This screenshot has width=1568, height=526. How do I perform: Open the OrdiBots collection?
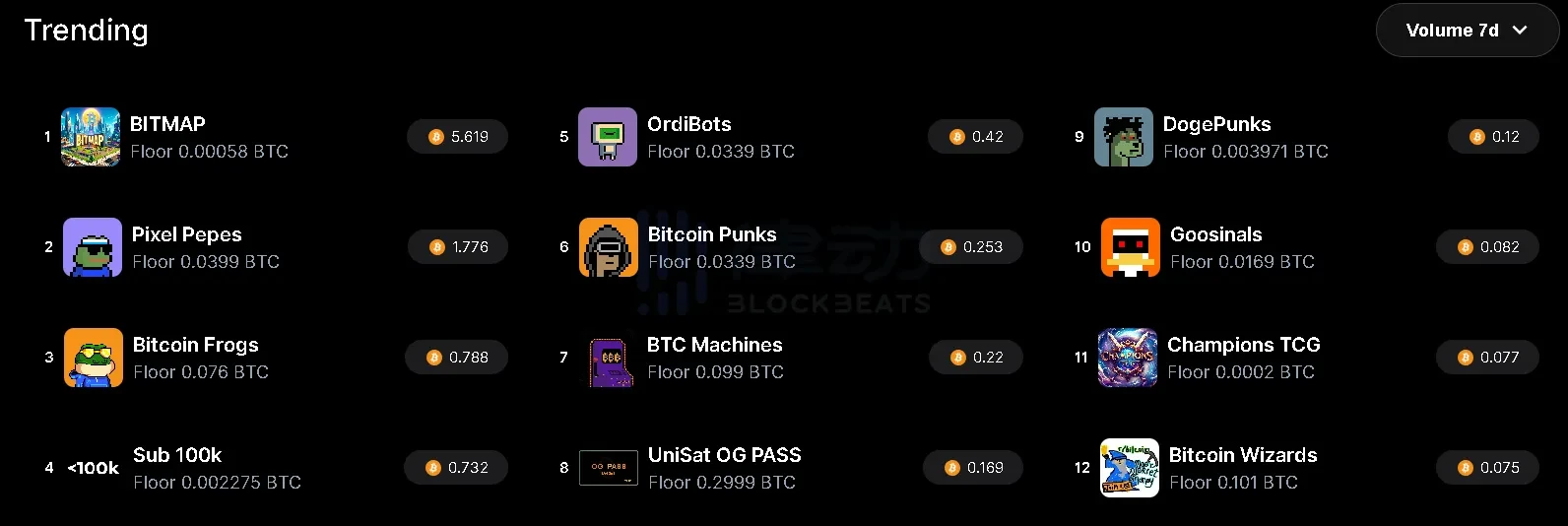point(688,125)
